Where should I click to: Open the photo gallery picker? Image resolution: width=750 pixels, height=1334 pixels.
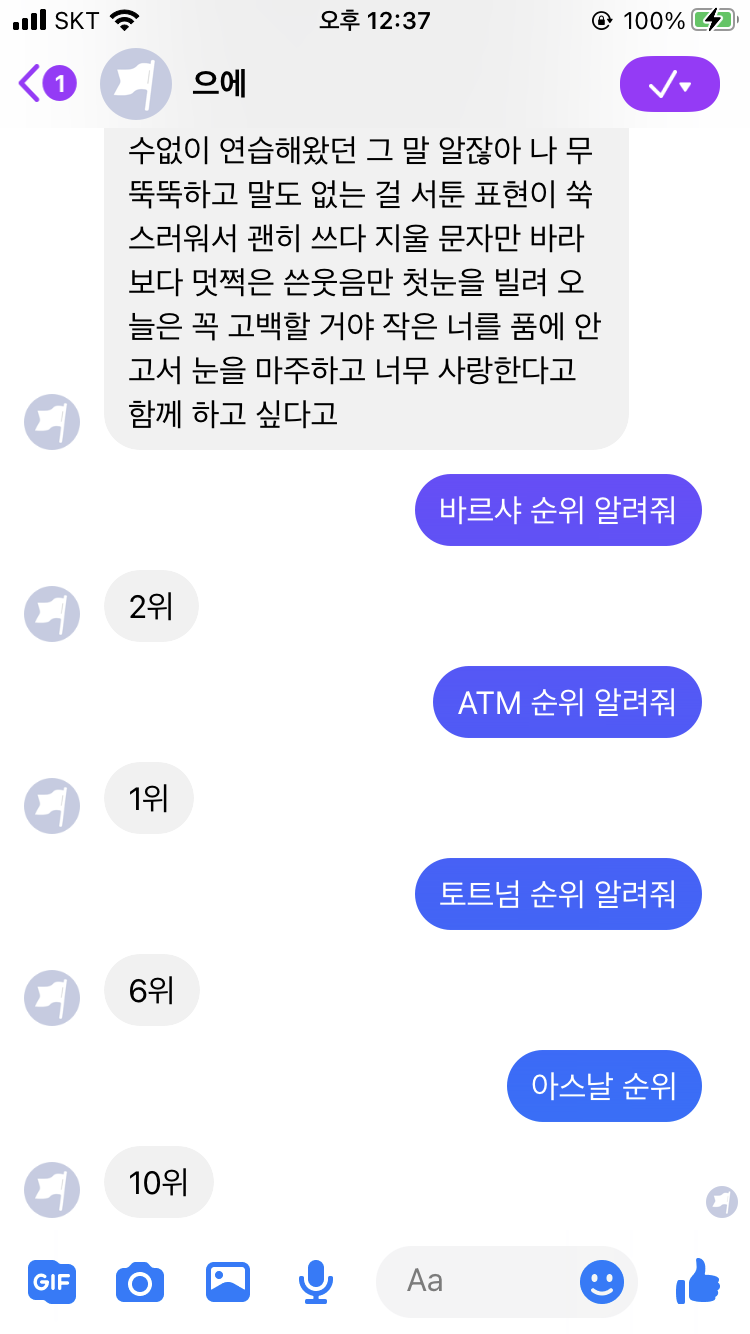tap(228, 1281)
